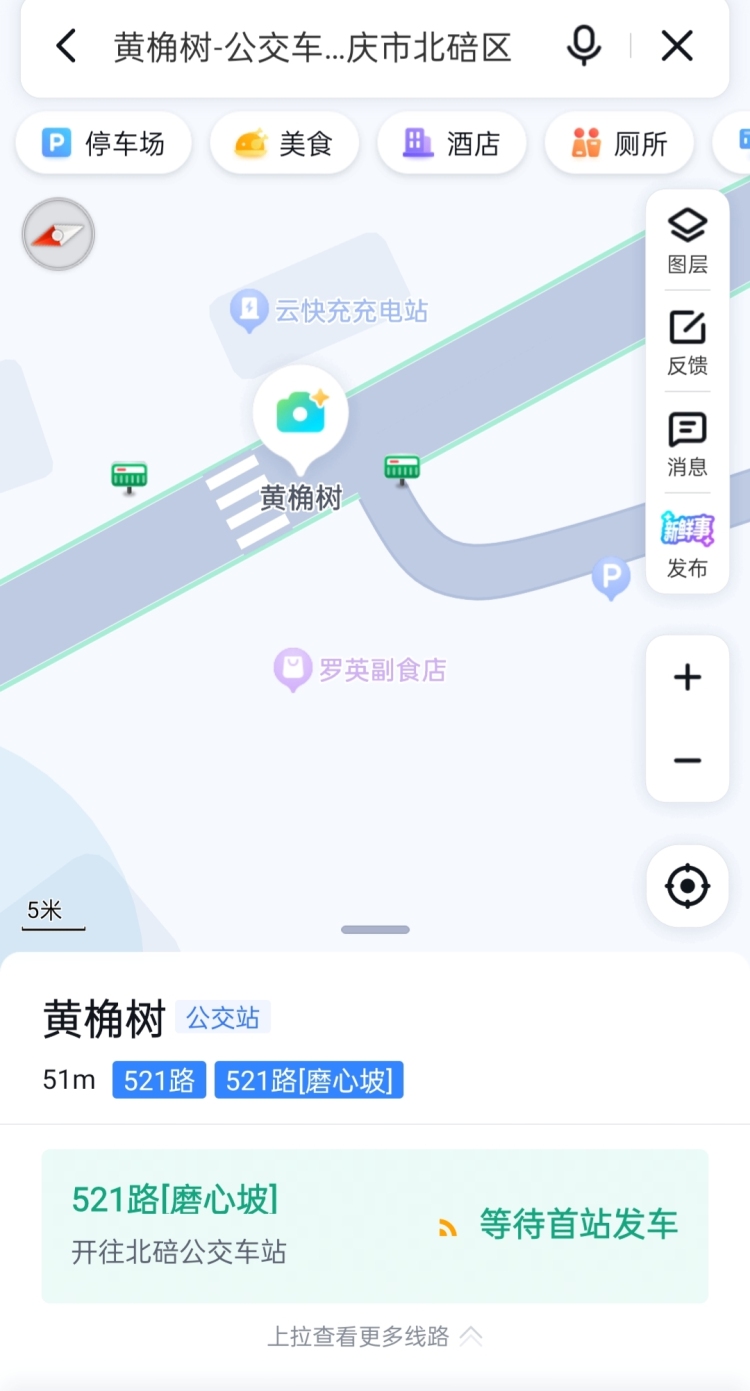This screenshot has width=750, height=1391.
Task: Go back using the arrow icon
Action: (66, 46)
